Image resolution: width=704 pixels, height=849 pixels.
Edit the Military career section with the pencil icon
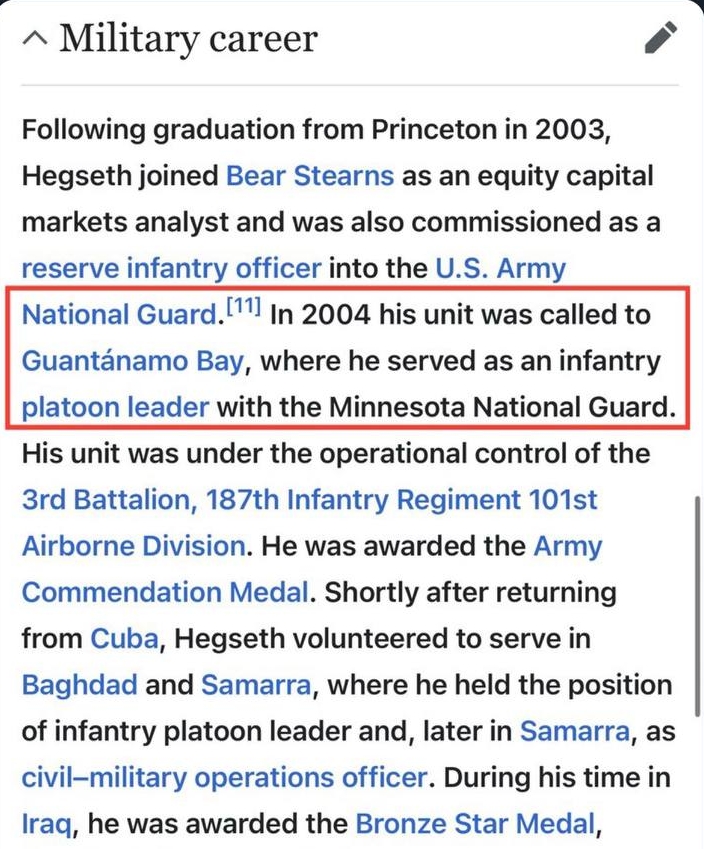coord(661,39)
